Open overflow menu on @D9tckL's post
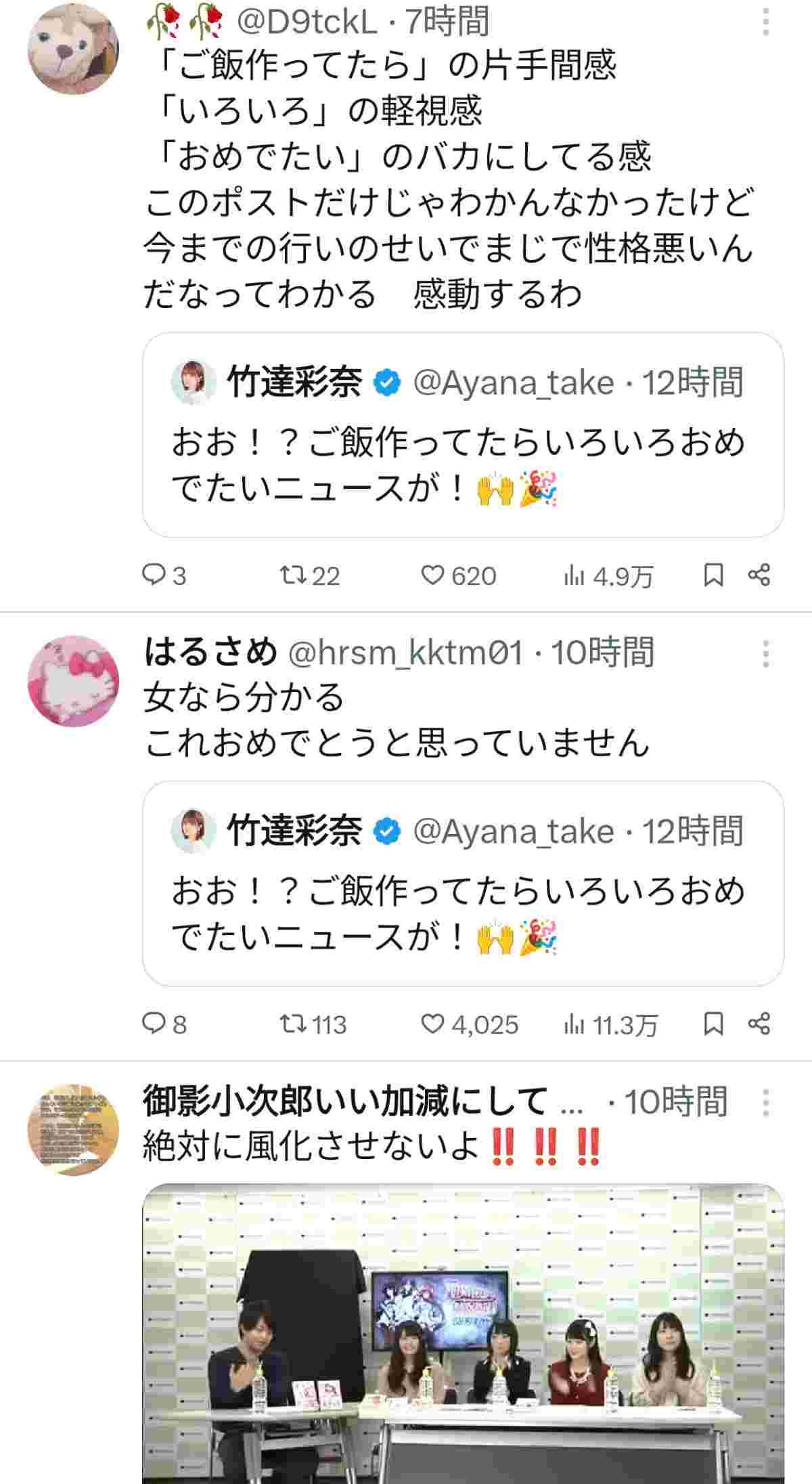Image resolution: width=812 pixels, height=1484 pixels. click(765, 22)
